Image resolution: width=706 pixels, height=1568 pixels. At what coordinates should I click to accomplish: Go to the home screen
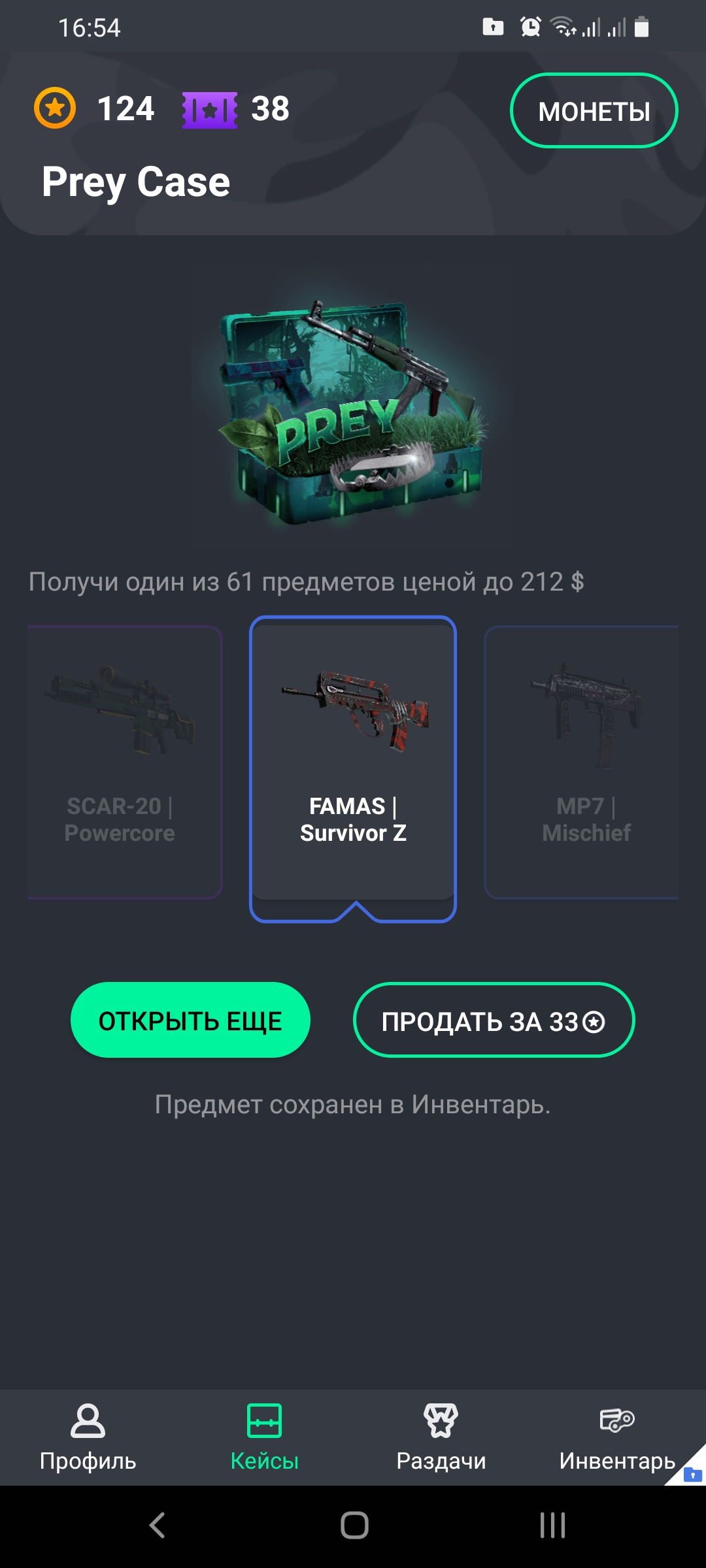click(x=354, y=1526)
